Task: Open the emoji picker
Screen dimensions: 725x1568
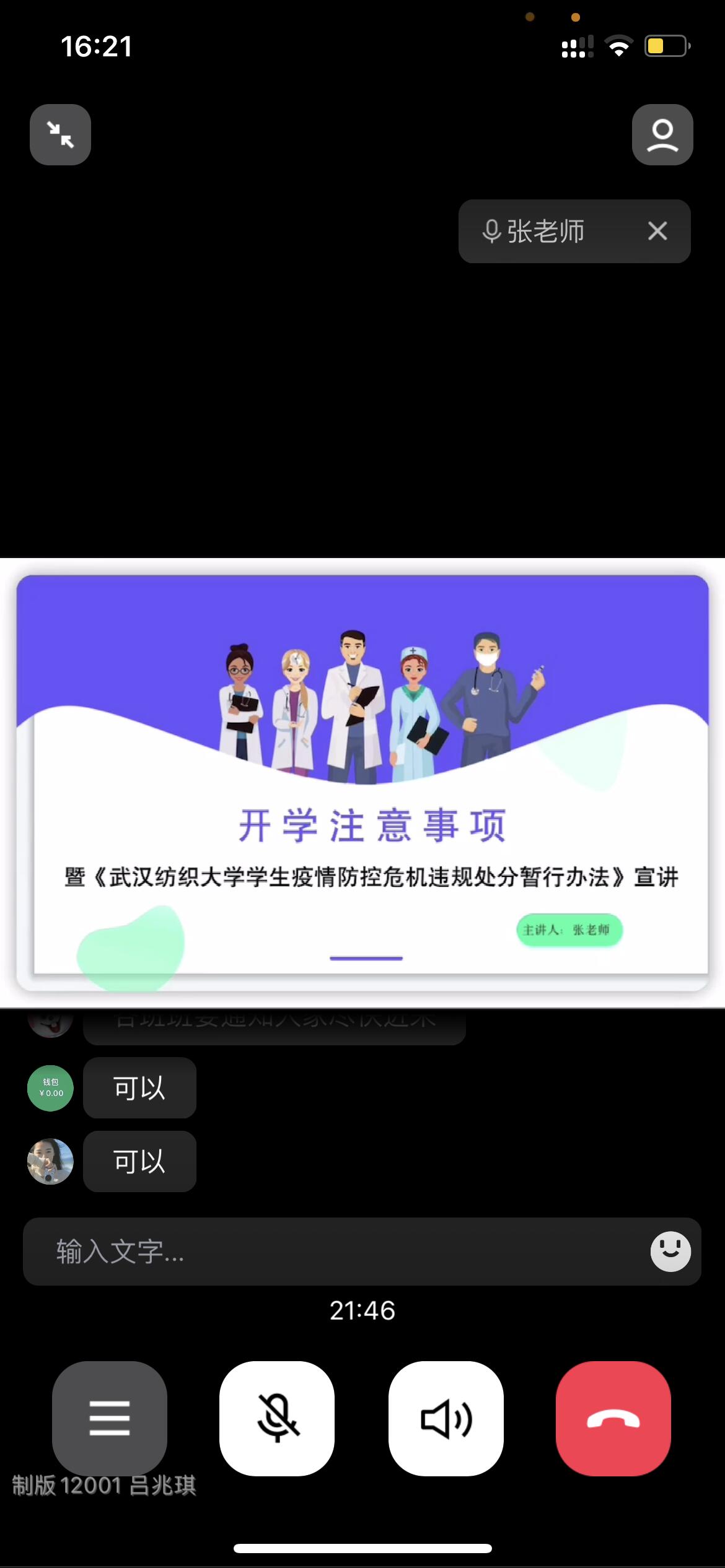Action: [670, 1252]
